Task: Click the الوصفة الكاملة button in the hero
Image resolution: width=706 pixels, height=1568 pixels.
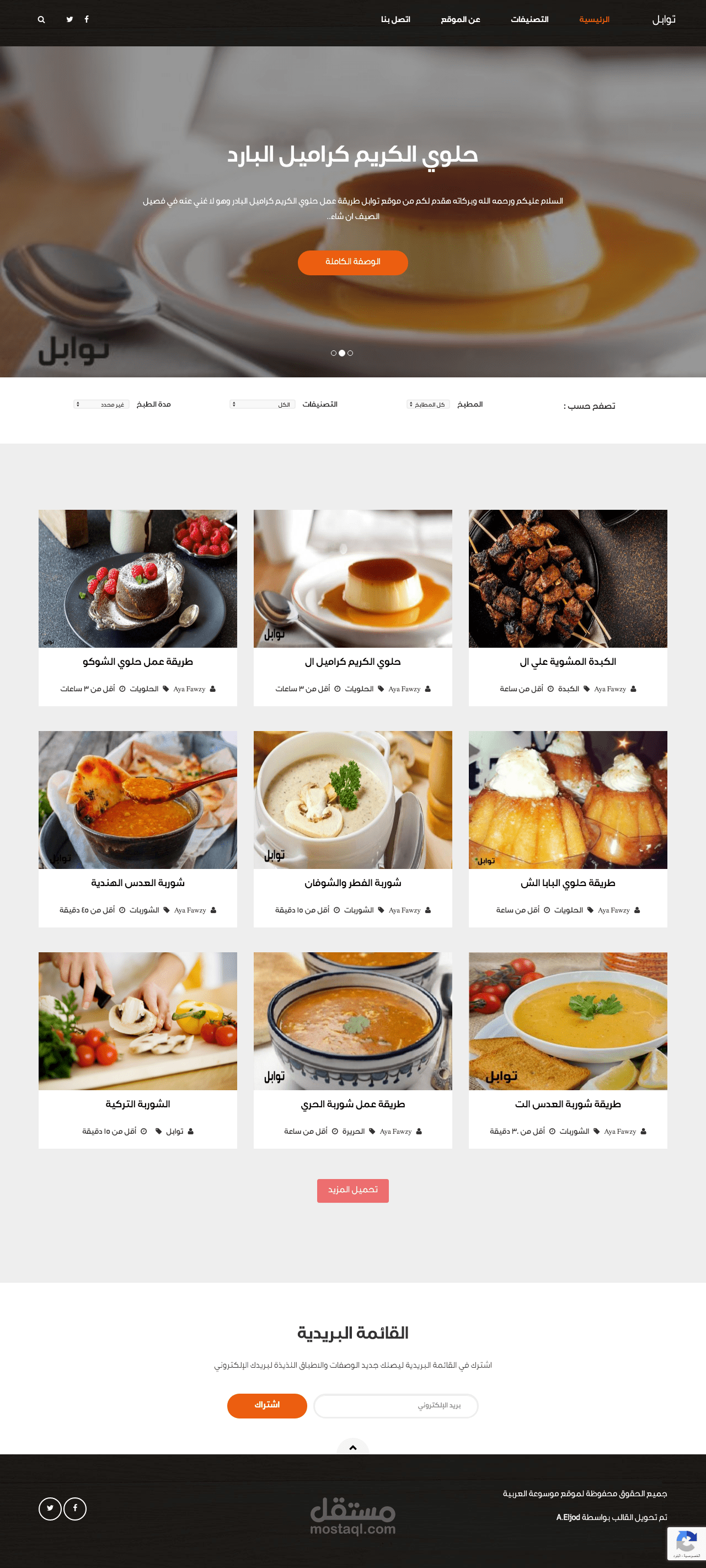Action: (x=353, y=263)
